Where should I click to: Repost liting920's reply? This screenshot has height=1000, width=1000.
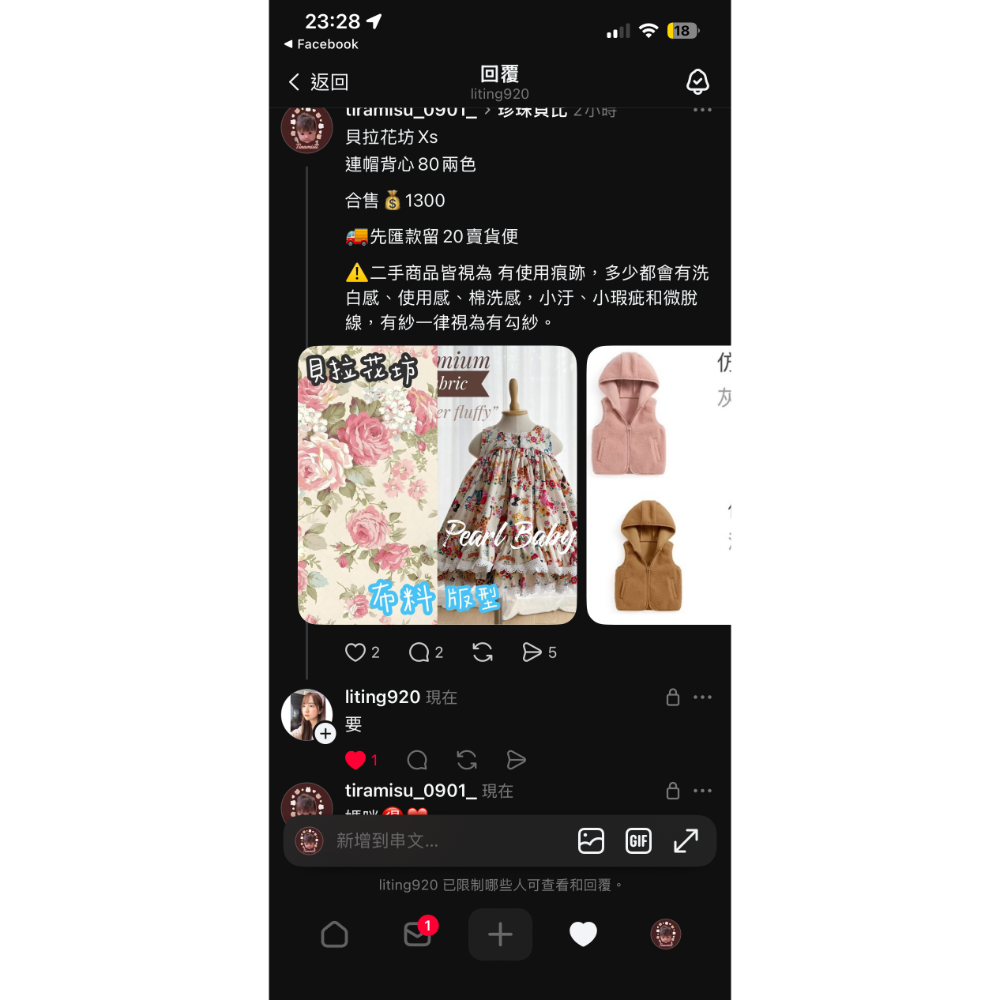point(466,760)
